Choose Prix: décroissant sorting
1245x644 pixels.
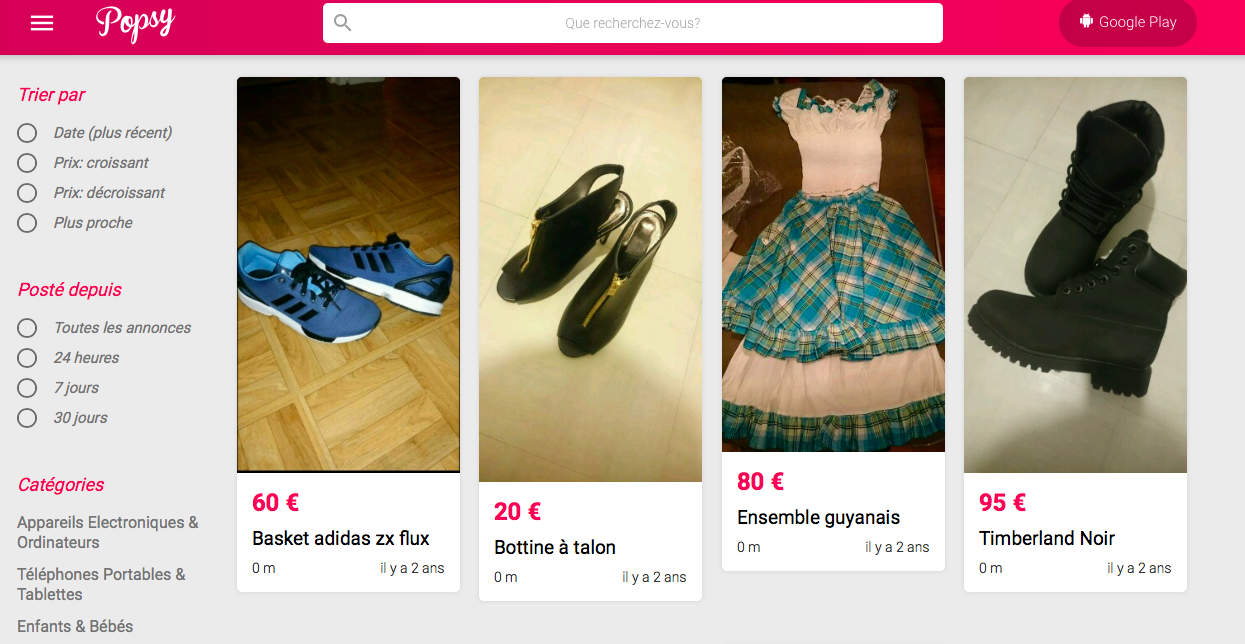click(92, 193)
